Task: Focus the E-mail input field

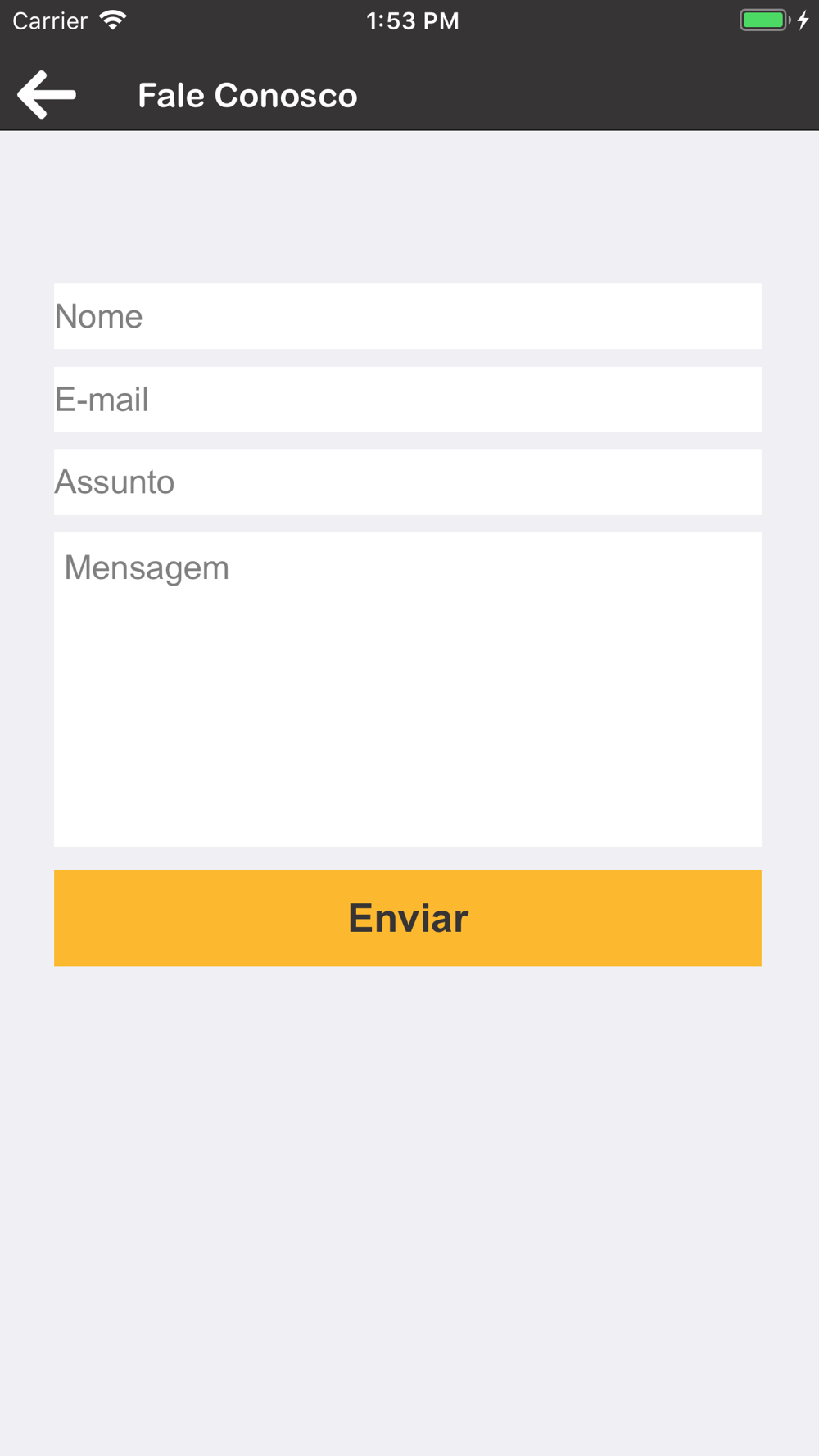Action: (x=408, y=399)
